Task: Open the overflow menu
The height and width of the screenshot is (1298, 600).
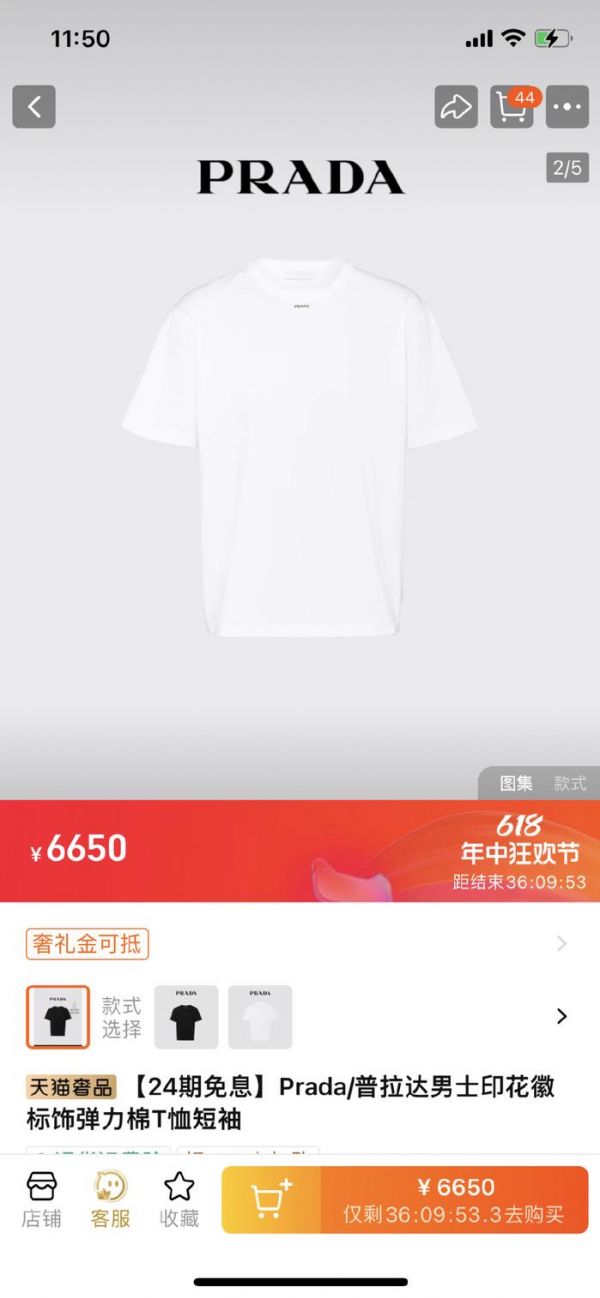Action: tap(568, 107)
